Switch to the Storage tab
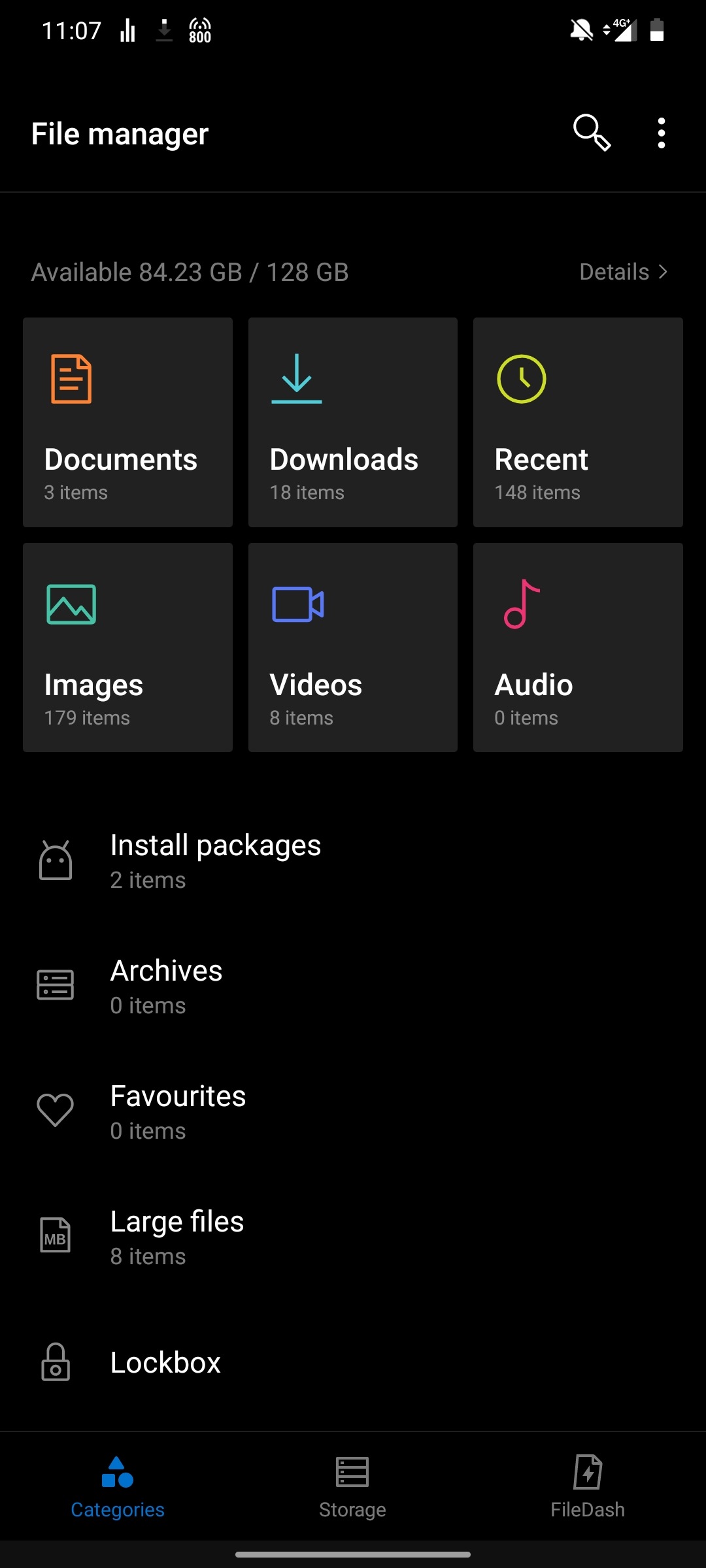This screenshot has height=1568, width=706. [352, 1488]
